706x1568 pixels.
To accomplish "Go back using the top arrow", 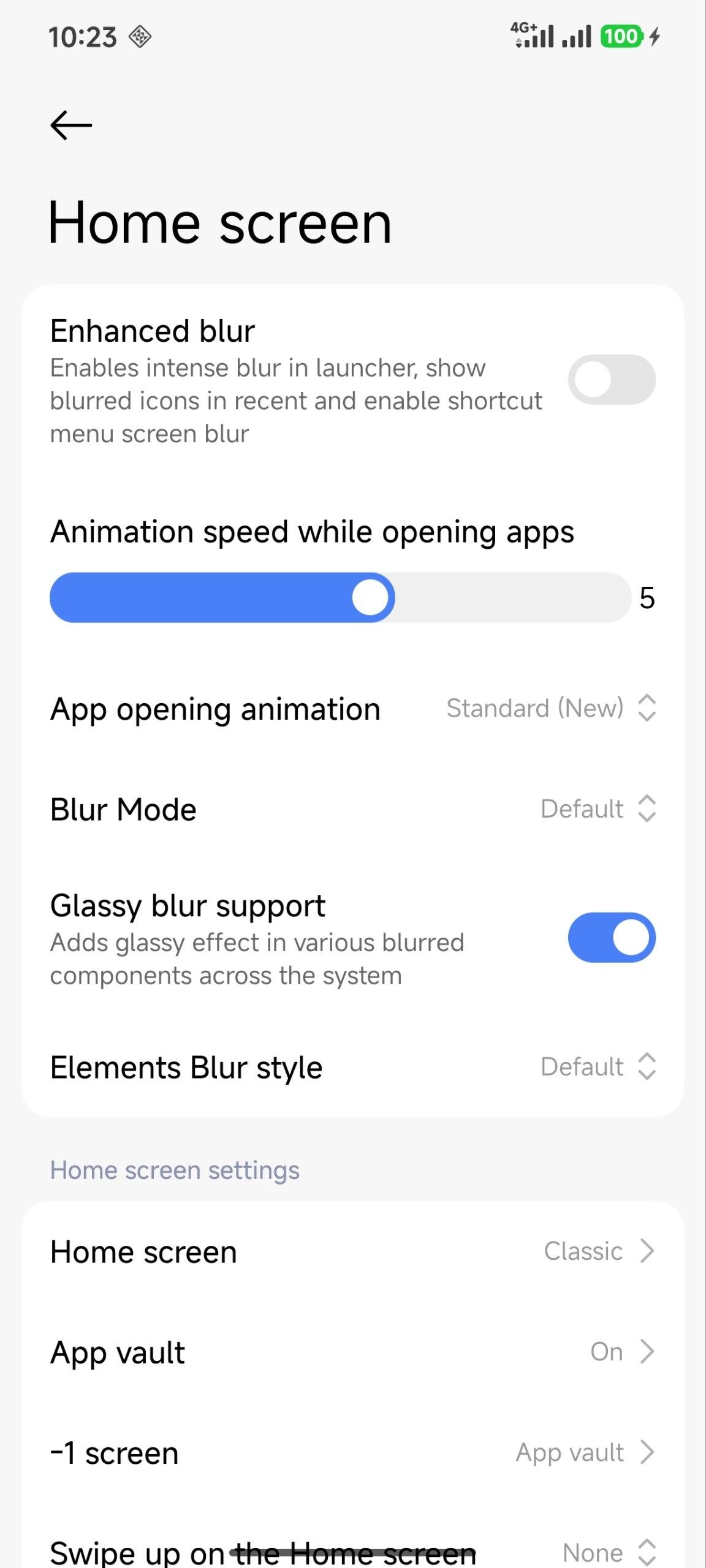I will tap(71, 125).
